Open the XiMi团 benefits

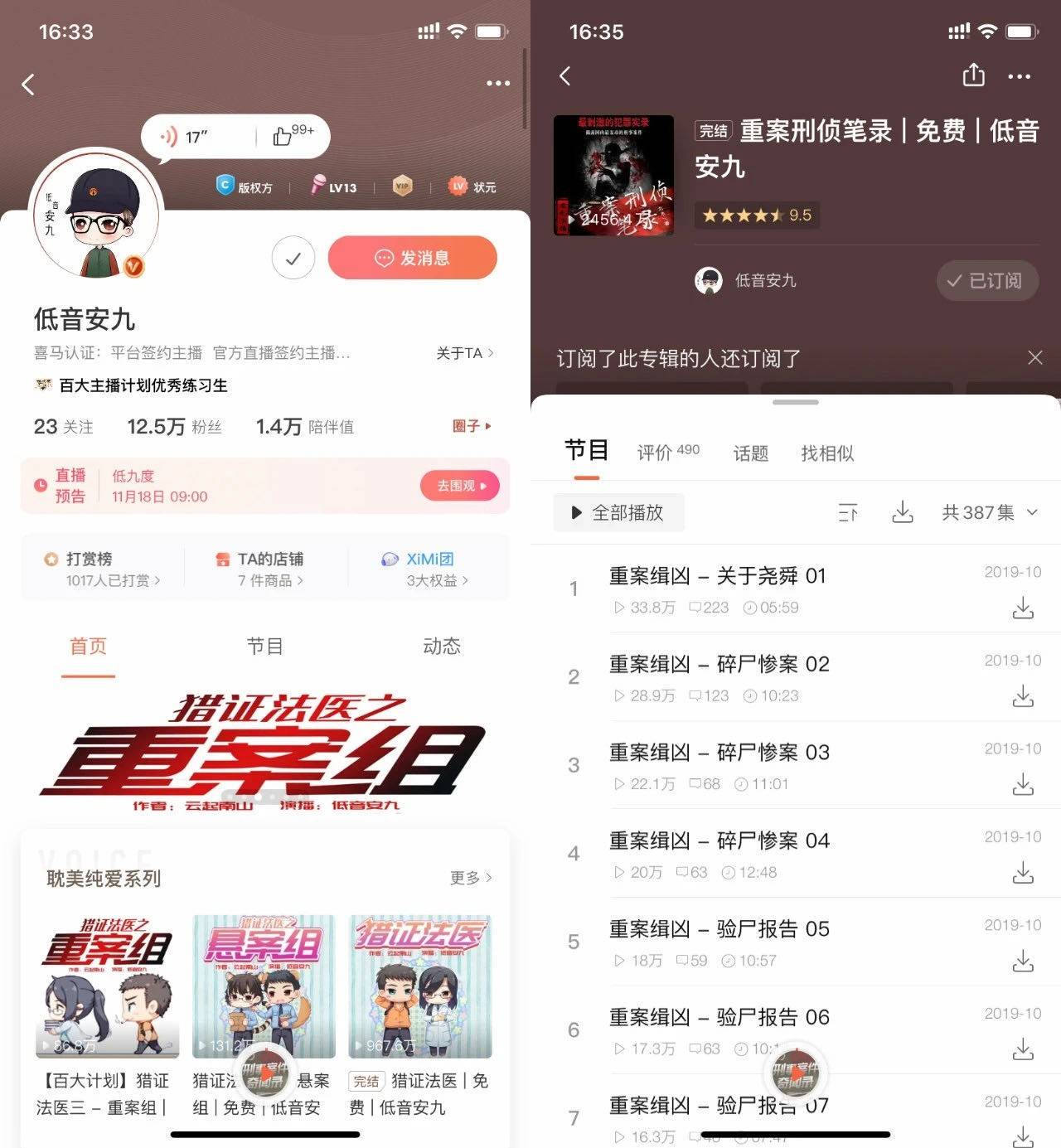(x=429, y=569)
